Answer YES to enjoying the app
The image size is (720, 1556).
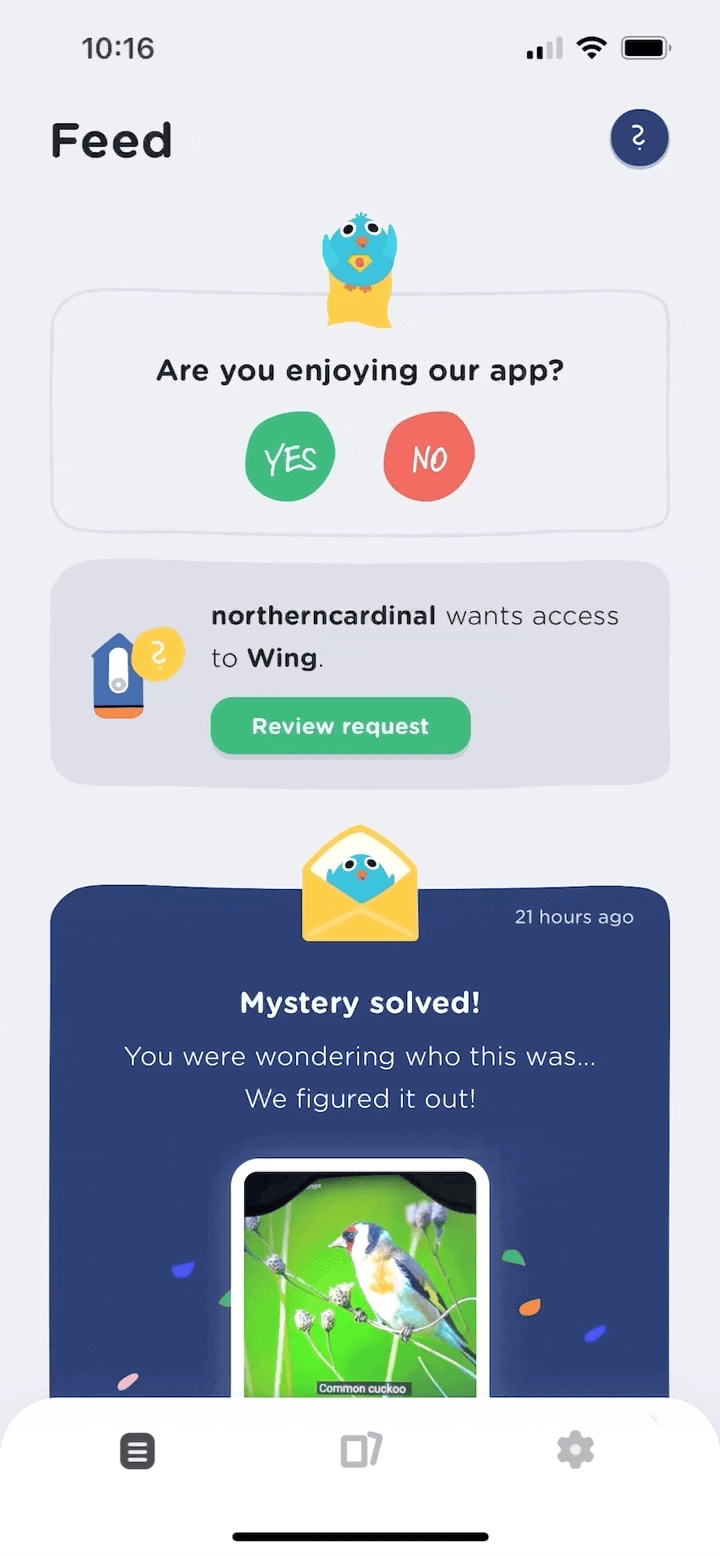click(290, 457)
